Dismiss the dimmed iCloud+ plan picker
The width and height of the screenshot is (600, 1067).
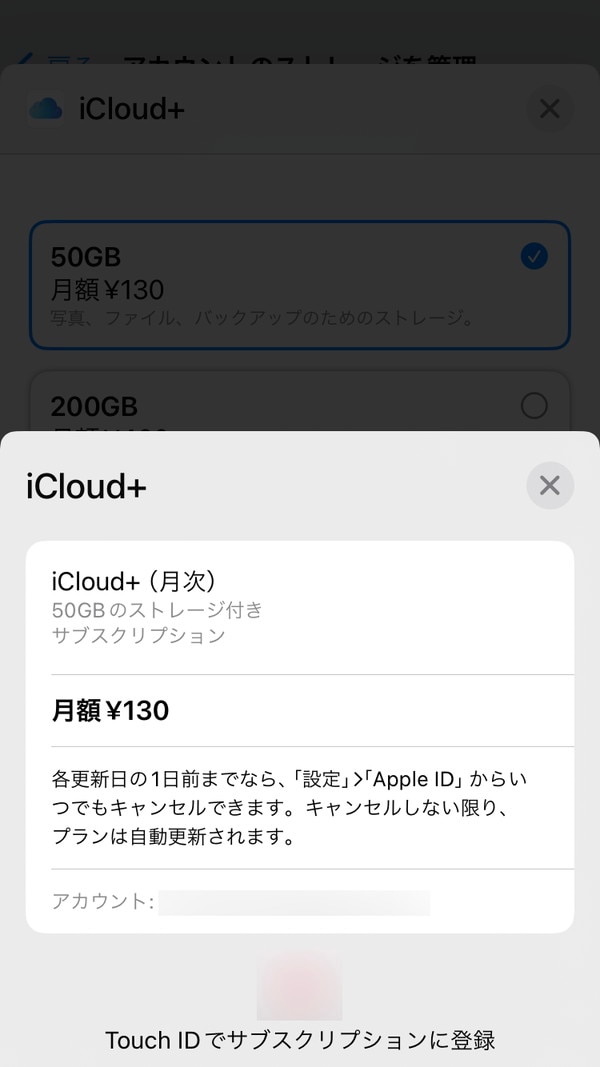[550, 109]
